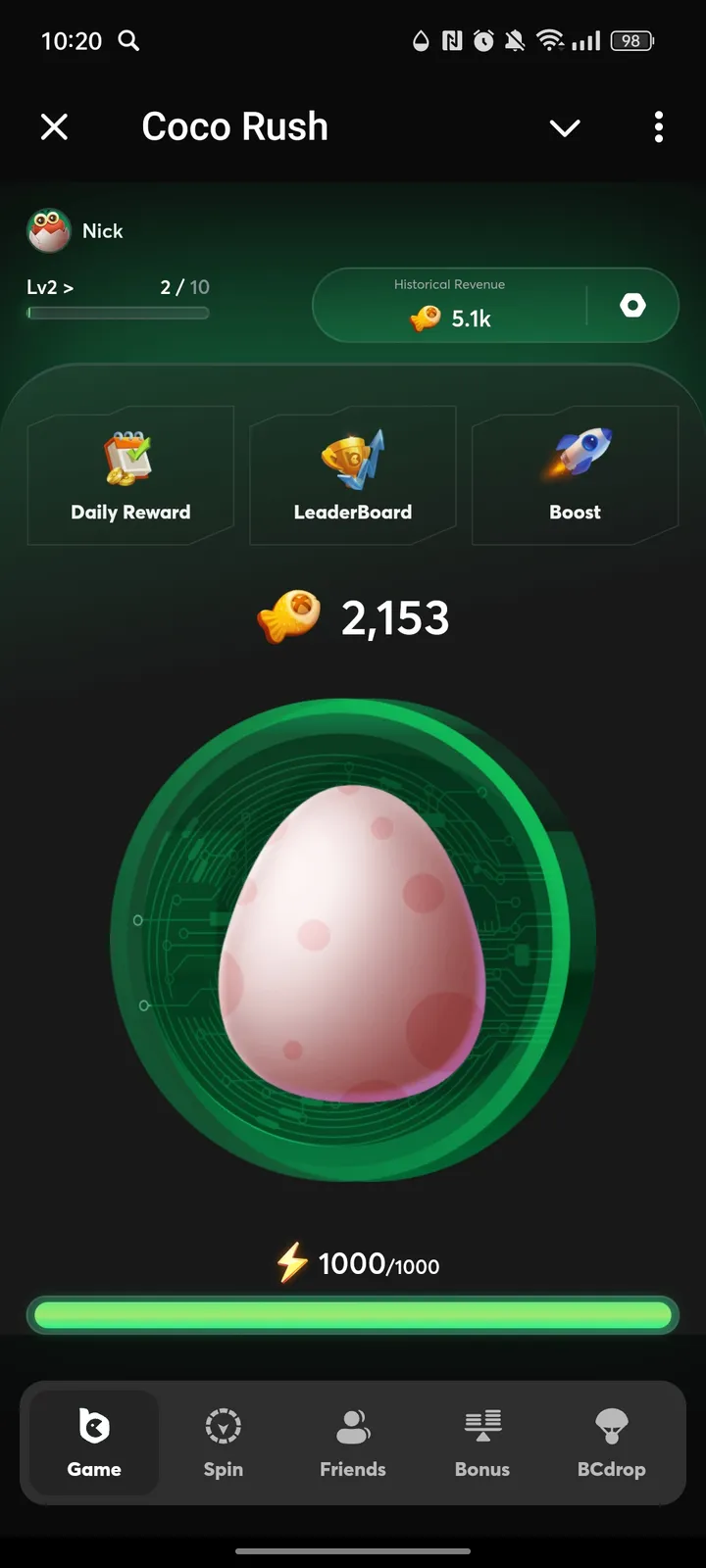Switch to the Spin tab
The width and height of the screenshot is (706, 1568).
tap(224, 1443)
